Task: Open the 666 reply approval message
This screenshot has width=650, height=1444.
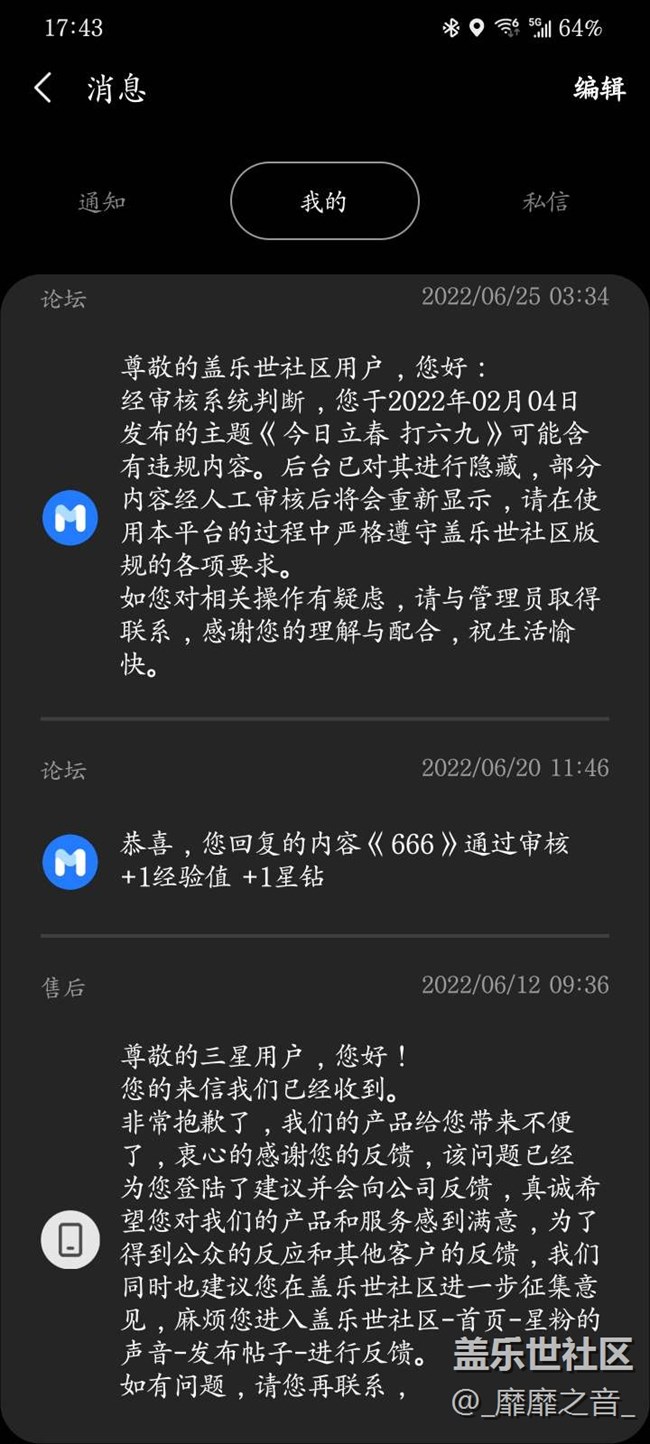Action: [x=325, y=827]
